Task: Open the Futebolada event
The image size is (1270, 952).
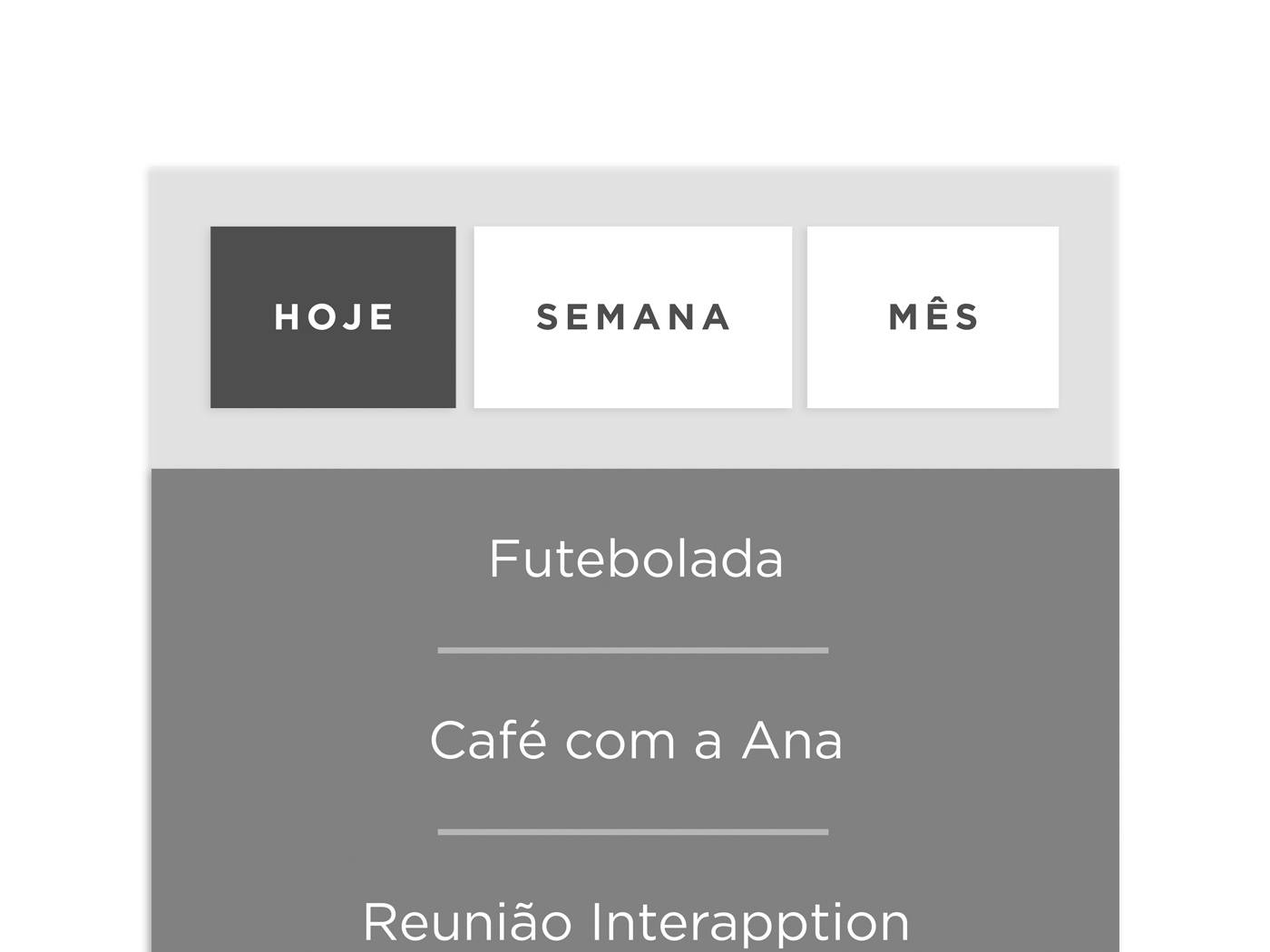Action: 635,559
